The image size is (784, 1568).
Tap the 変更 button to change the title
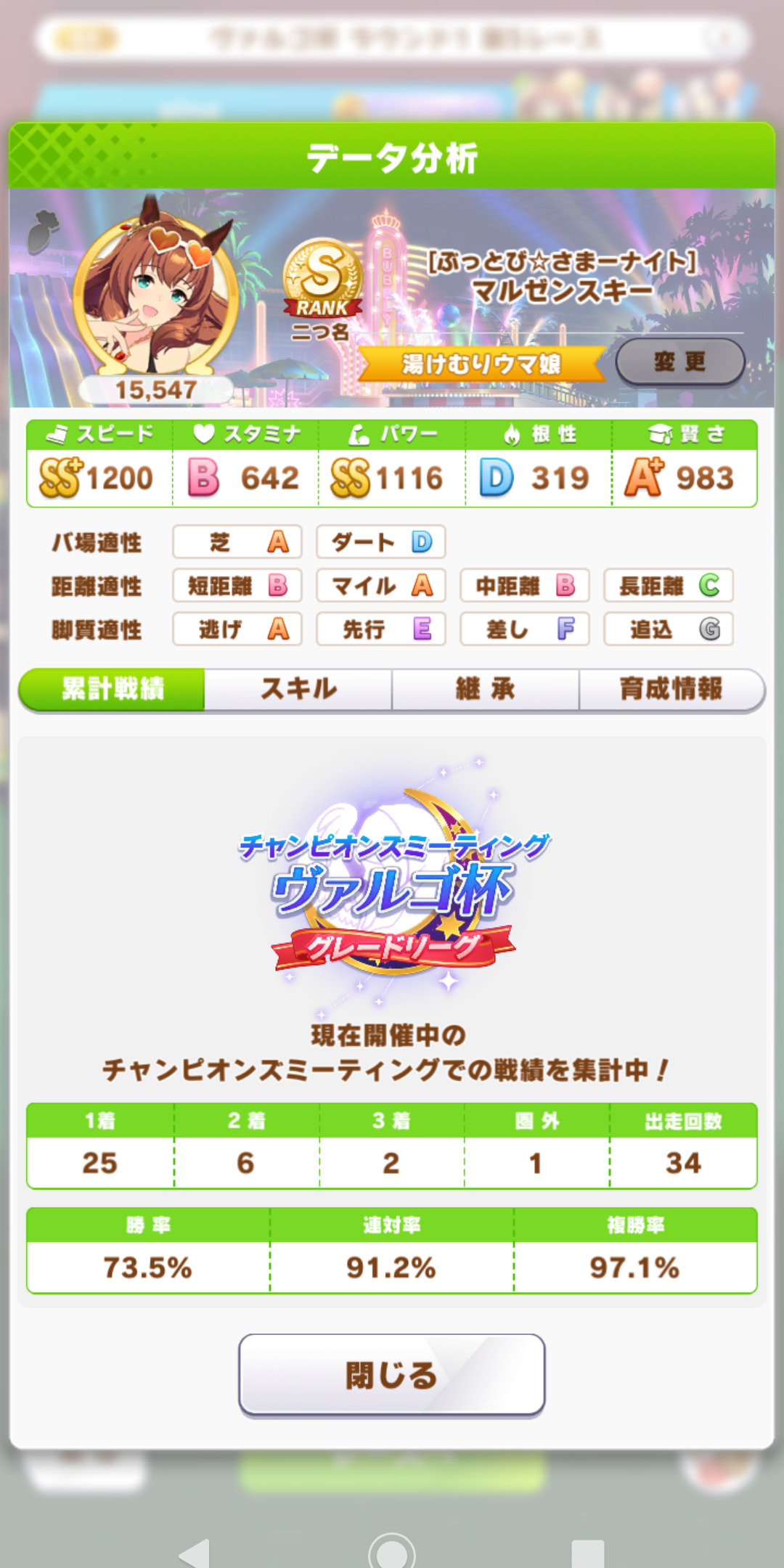[679, 362]
